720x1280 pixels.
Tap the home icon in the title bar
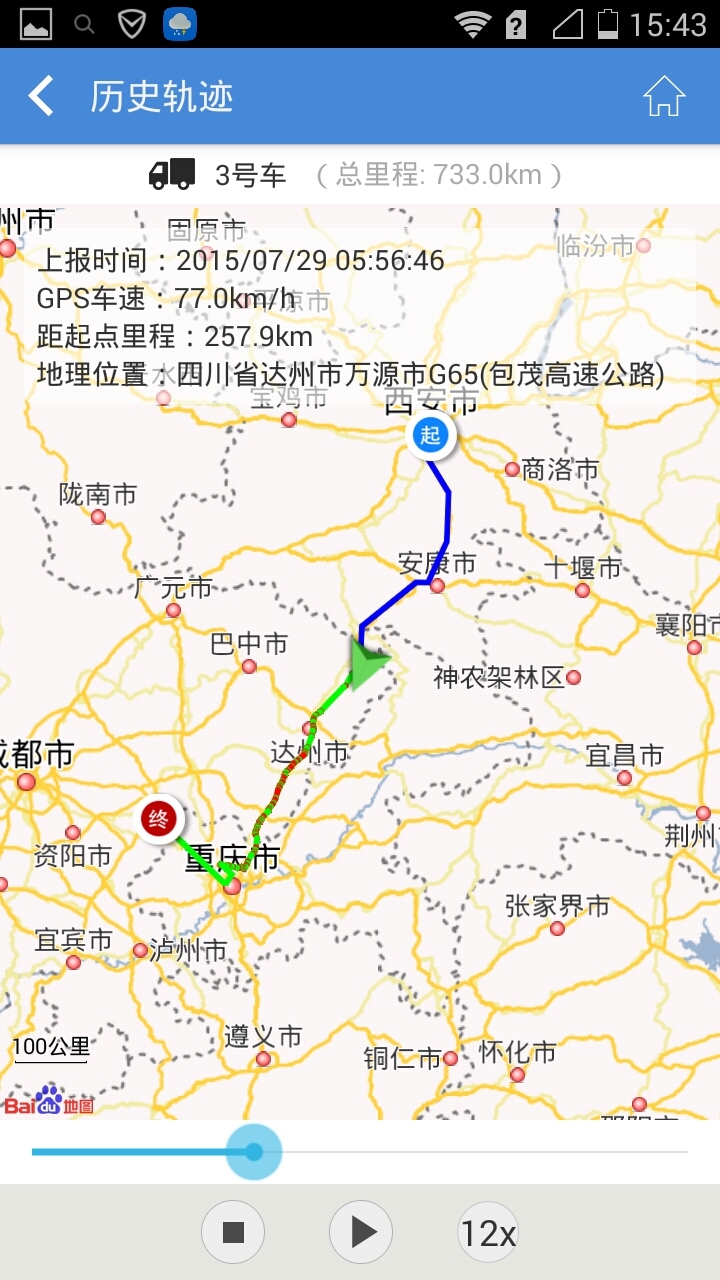tap(664, 95)
